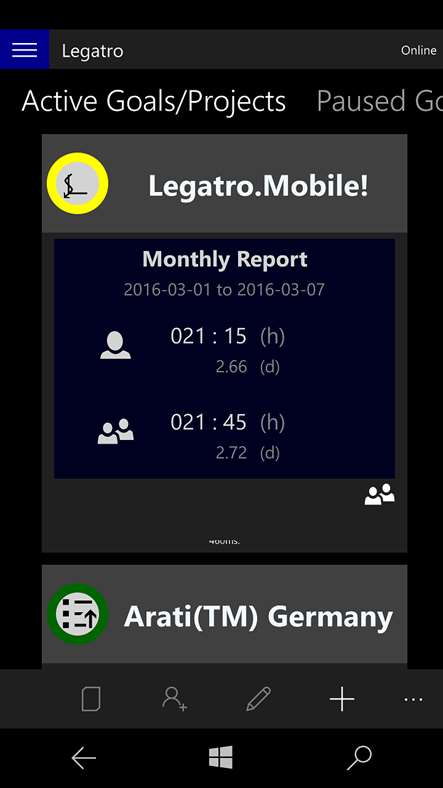Tap the note page icon in bottom bar
Viewport: 443px width, 788px height.
[91, 699]
